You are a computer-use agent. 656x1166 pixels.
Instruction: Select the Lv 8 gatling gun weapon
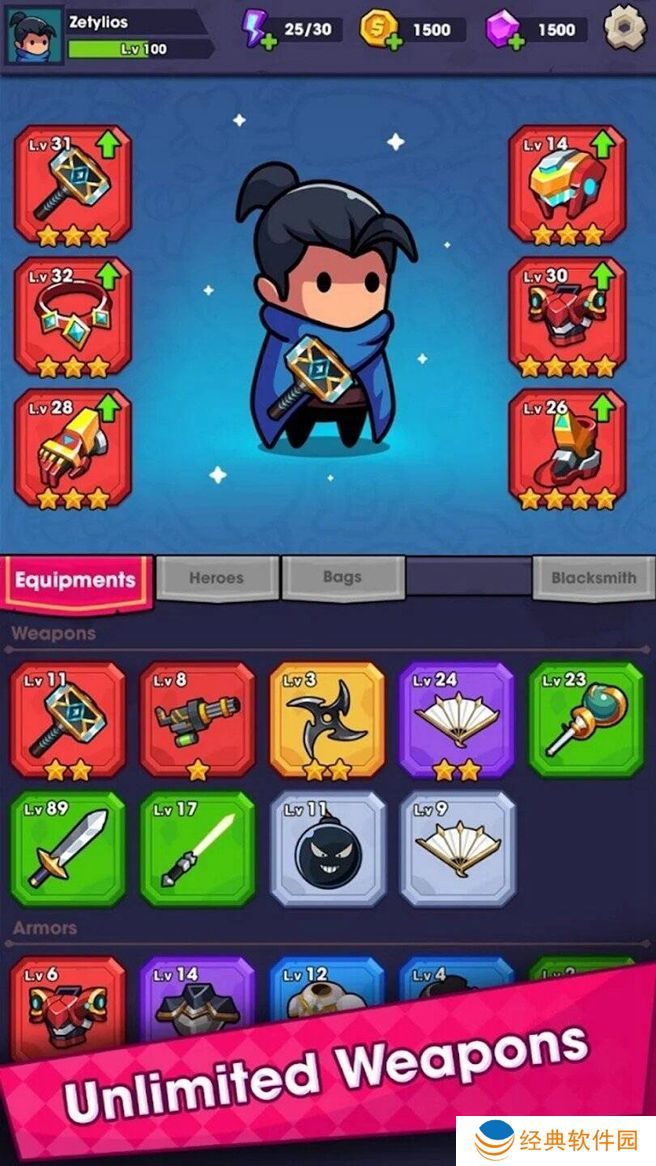197,719
